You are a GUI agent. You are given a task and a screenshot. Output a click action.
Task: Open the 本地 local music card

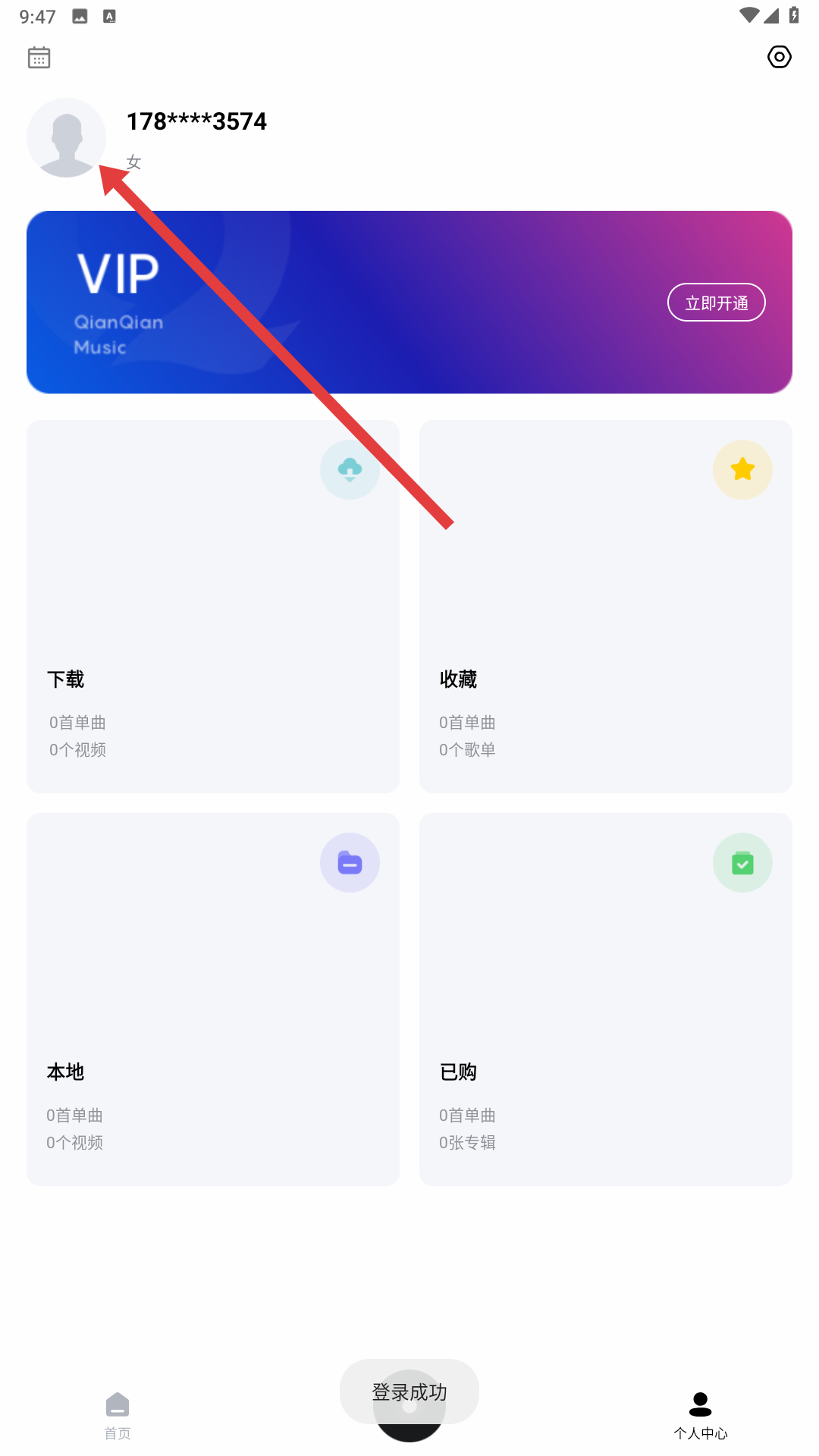coord(213,999)
